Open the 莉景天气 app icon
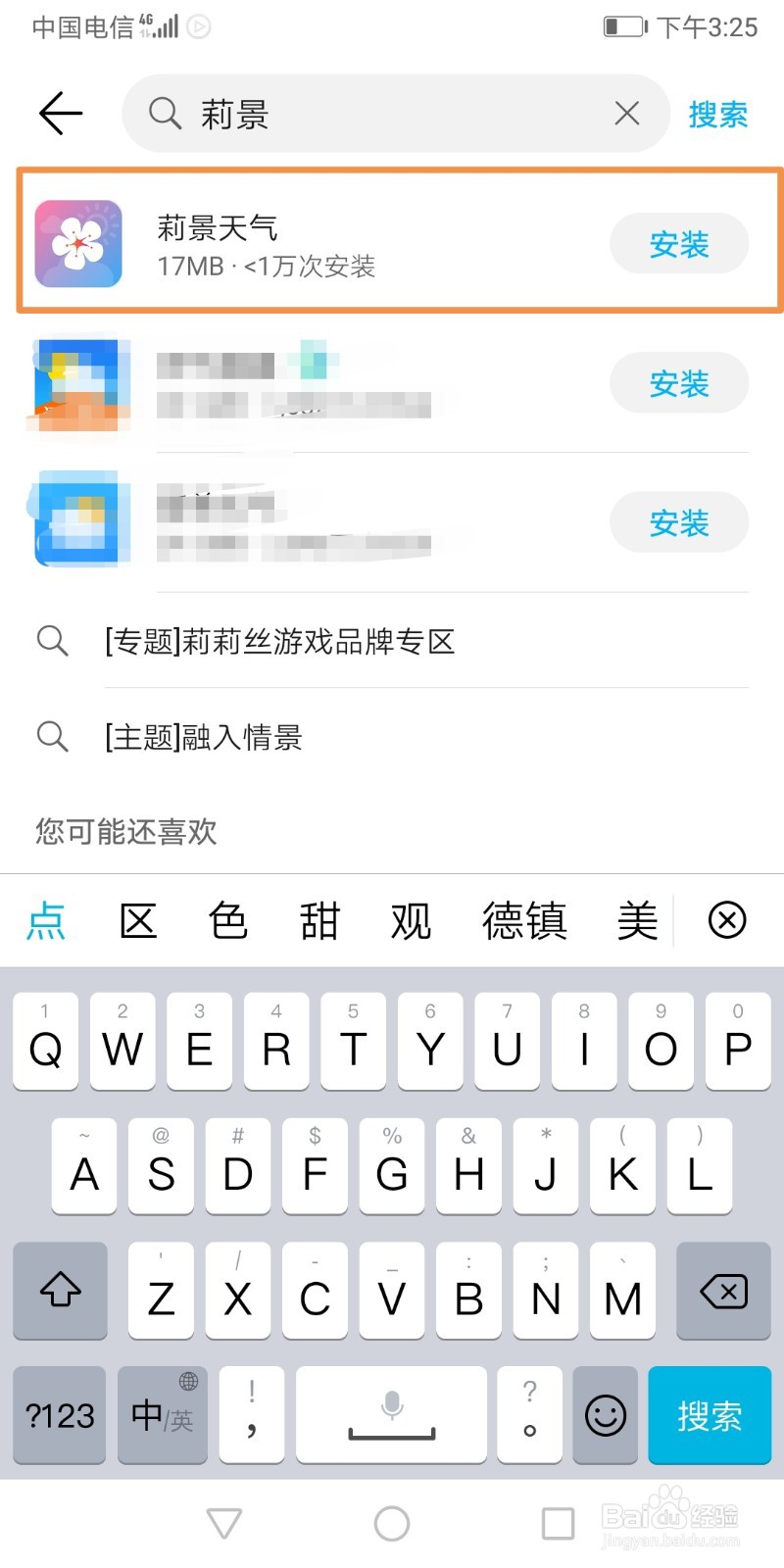This screenshot has width=784, height=1568. [x=76, y=243]
